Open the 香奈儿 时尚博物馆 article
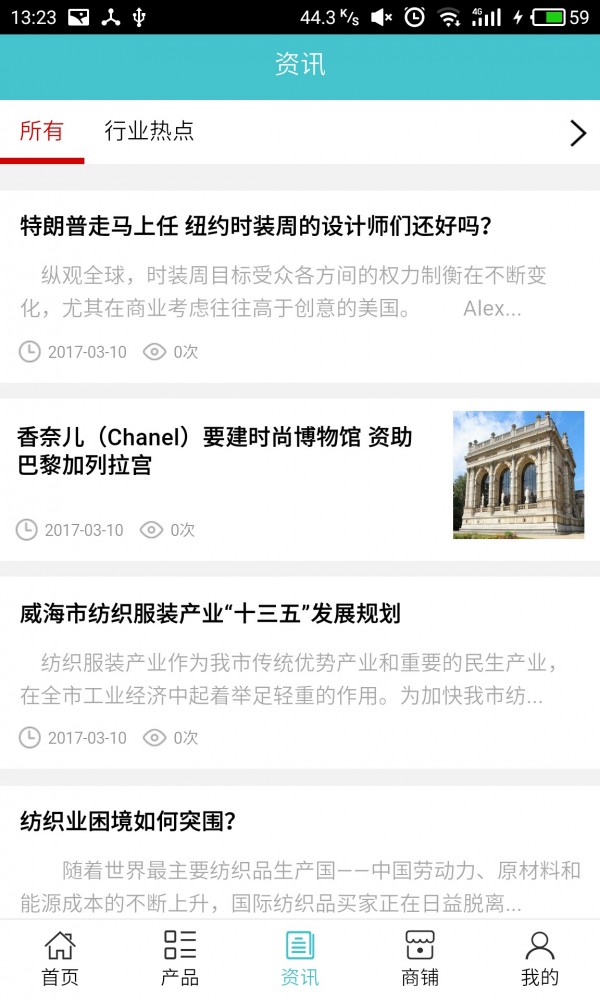The height and width of the screenshot is (1000, 600). 215,451
